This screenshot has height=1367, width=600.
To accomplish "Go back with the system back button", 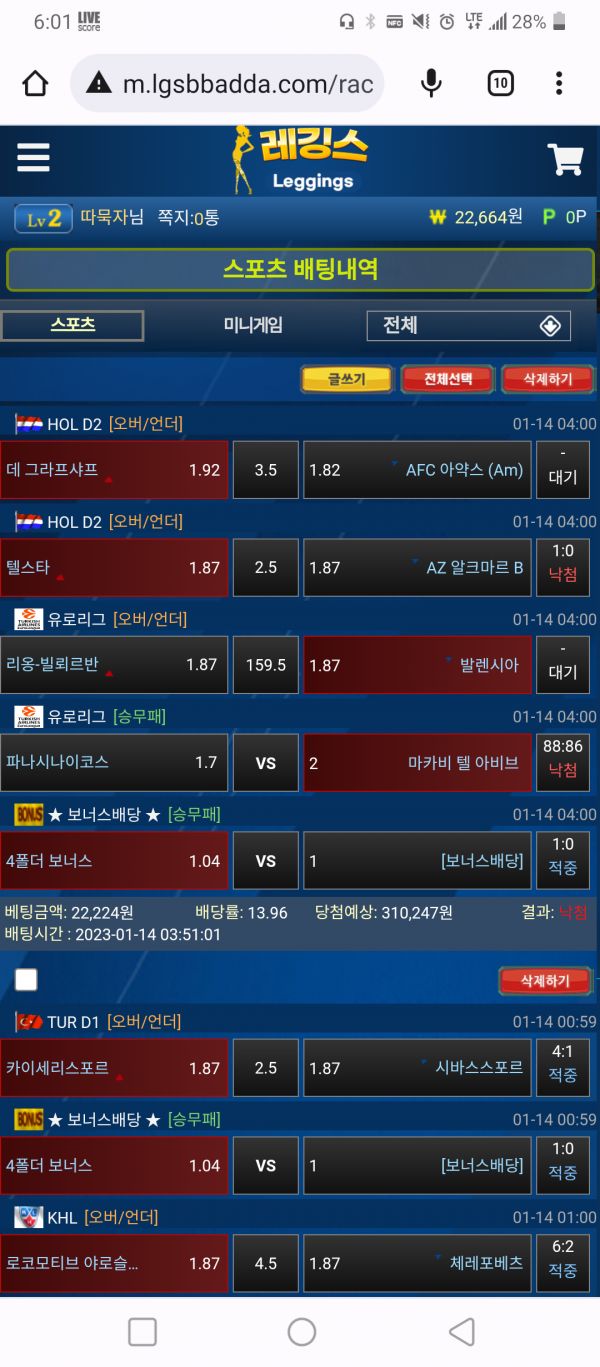I will pyautogui.click(x=461, y=1331).
